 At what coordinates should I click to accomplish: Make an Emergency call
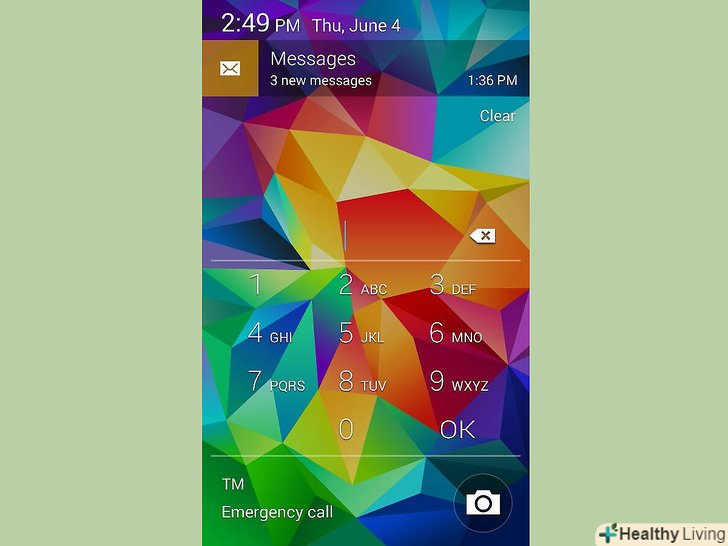pos(277,512)
